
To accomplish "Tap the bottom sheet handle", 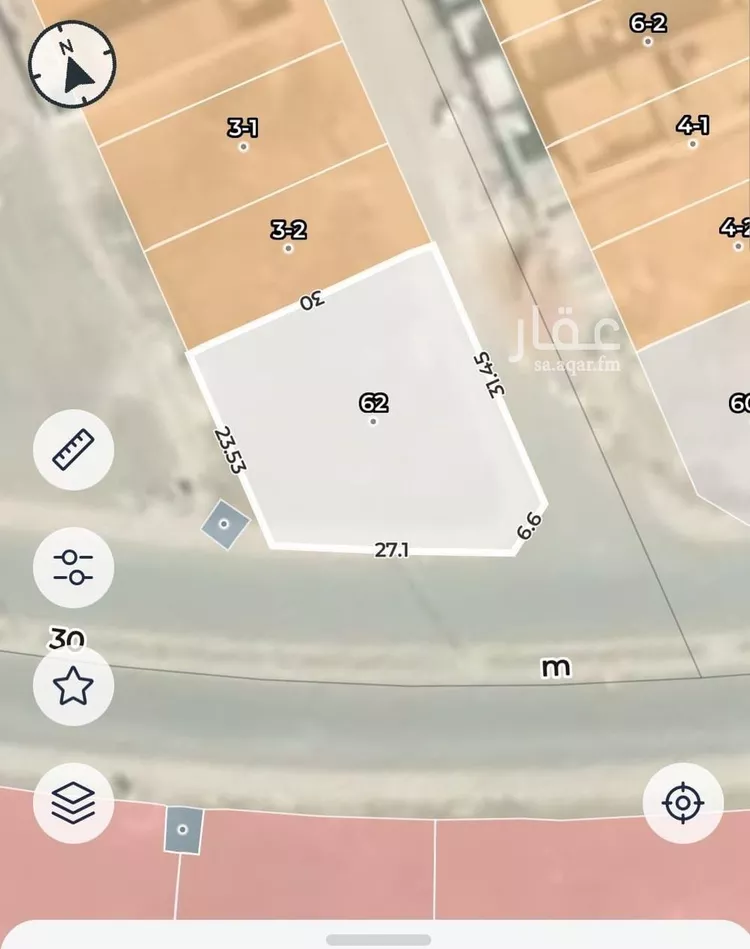I will [x=378, y=940].
